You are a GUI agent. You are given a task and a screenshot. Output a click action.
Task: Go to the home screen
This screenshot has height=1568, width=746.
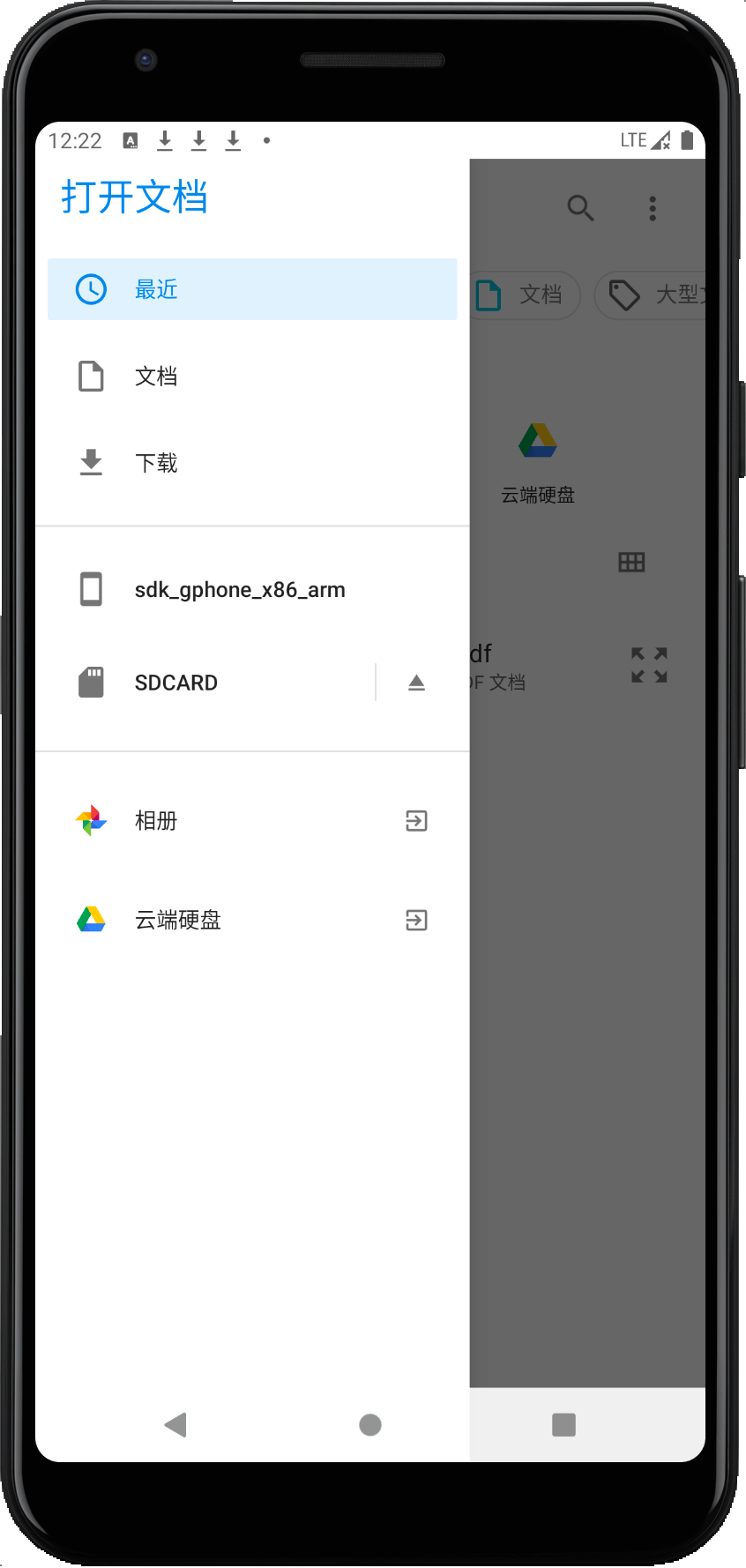[x=370, y=1424]
